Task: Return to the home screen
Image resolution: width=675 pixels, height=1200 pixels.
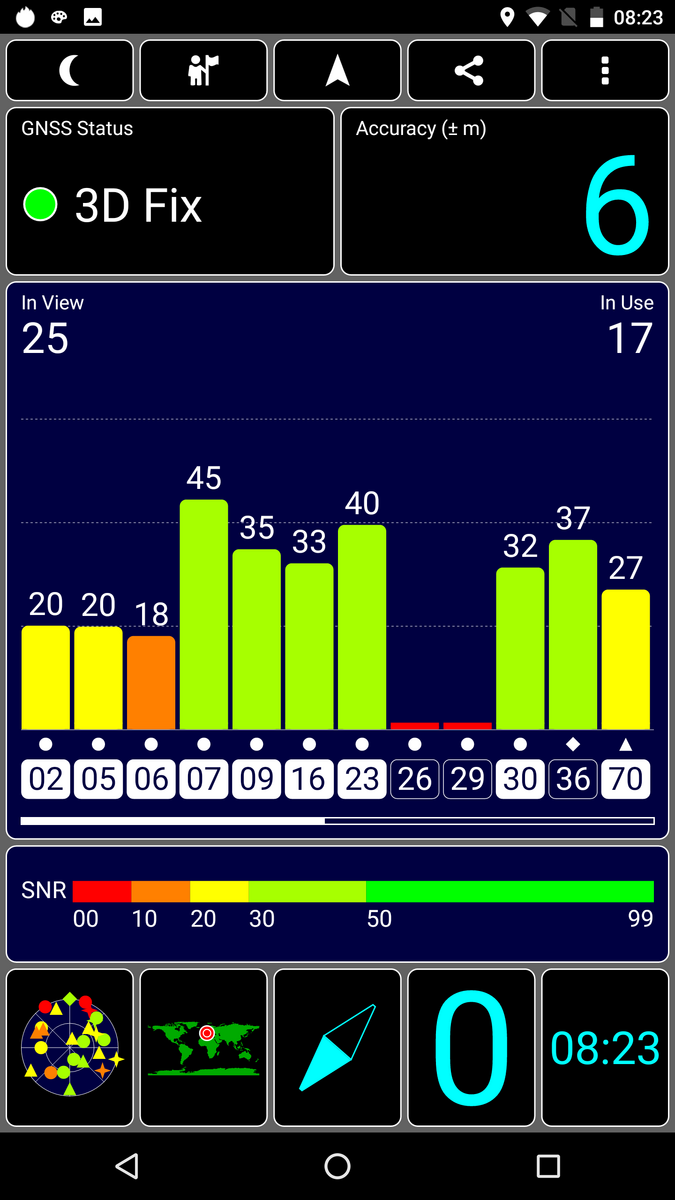Action: click(x=338, y=1166)
